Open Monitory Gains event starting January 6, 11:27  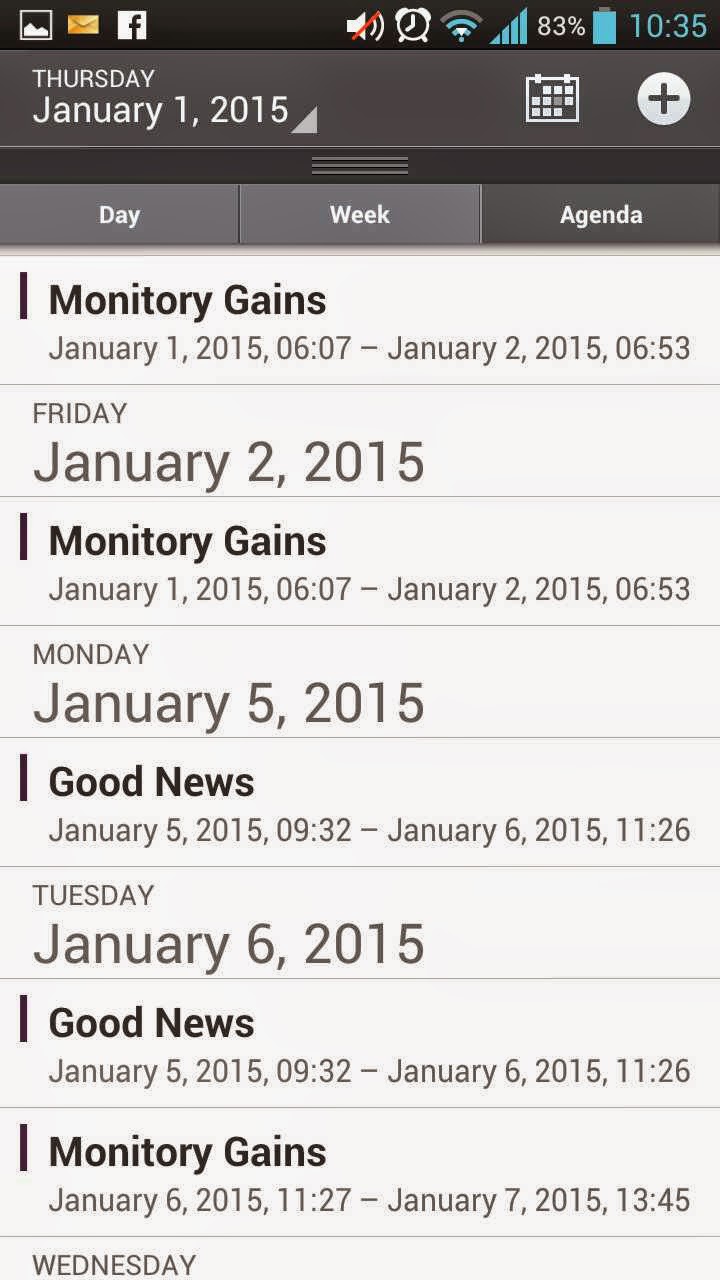click(360, 1173)
